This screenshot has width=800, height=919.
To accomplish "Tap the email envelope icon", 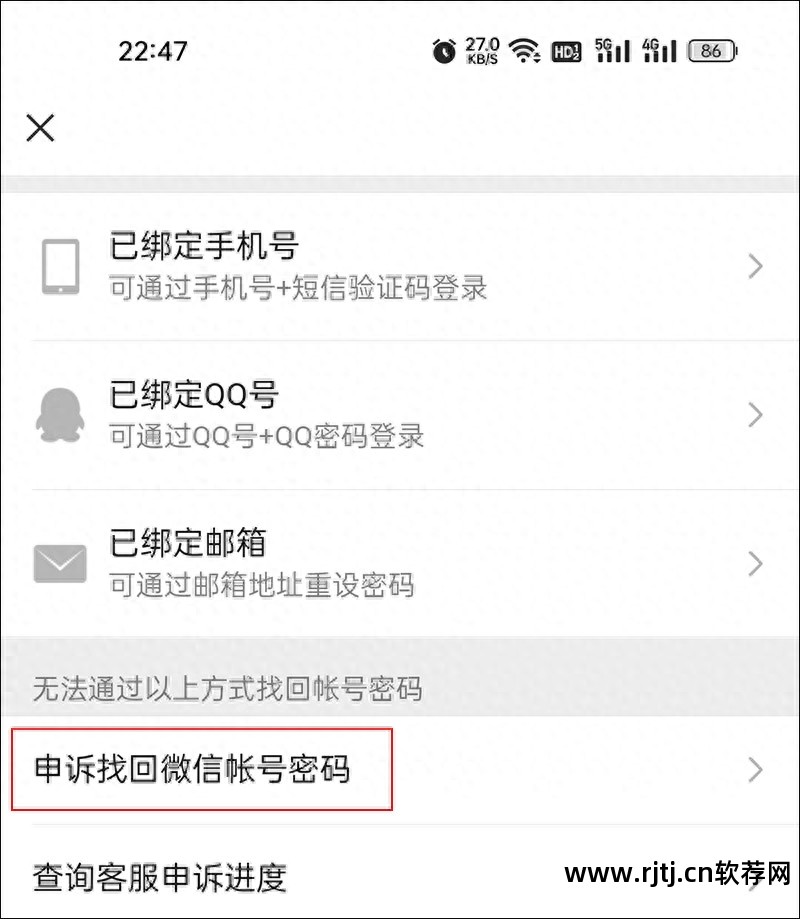I will click(x=60, y=564).
